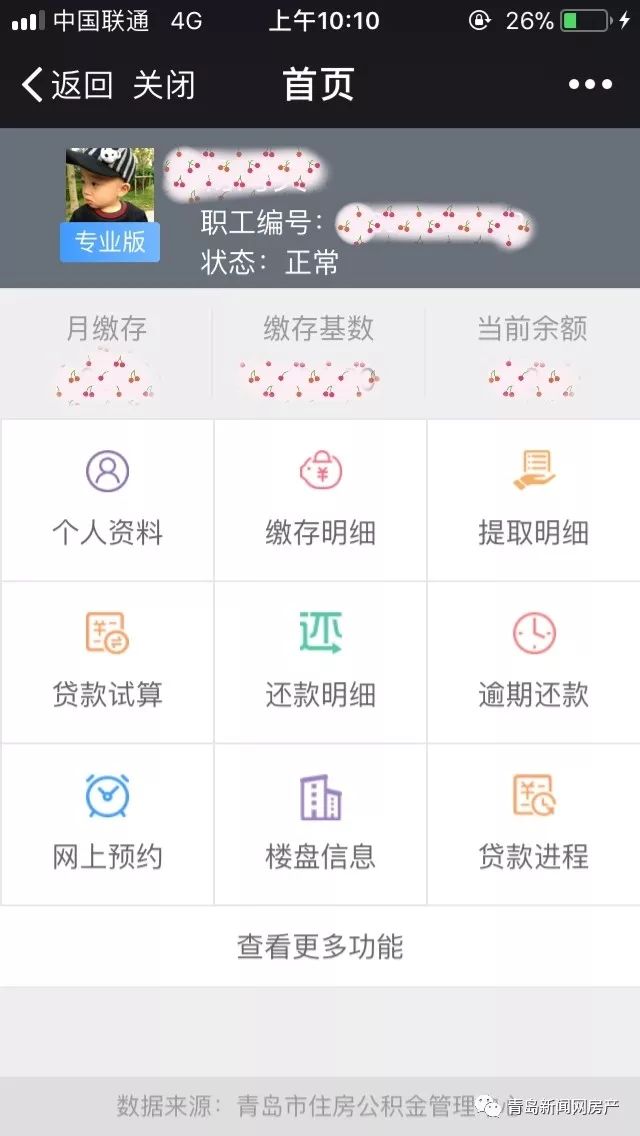Viewport: 640px width, 1136px height.
Task: Open 个人资料 personal info
Action: [107, 500]
